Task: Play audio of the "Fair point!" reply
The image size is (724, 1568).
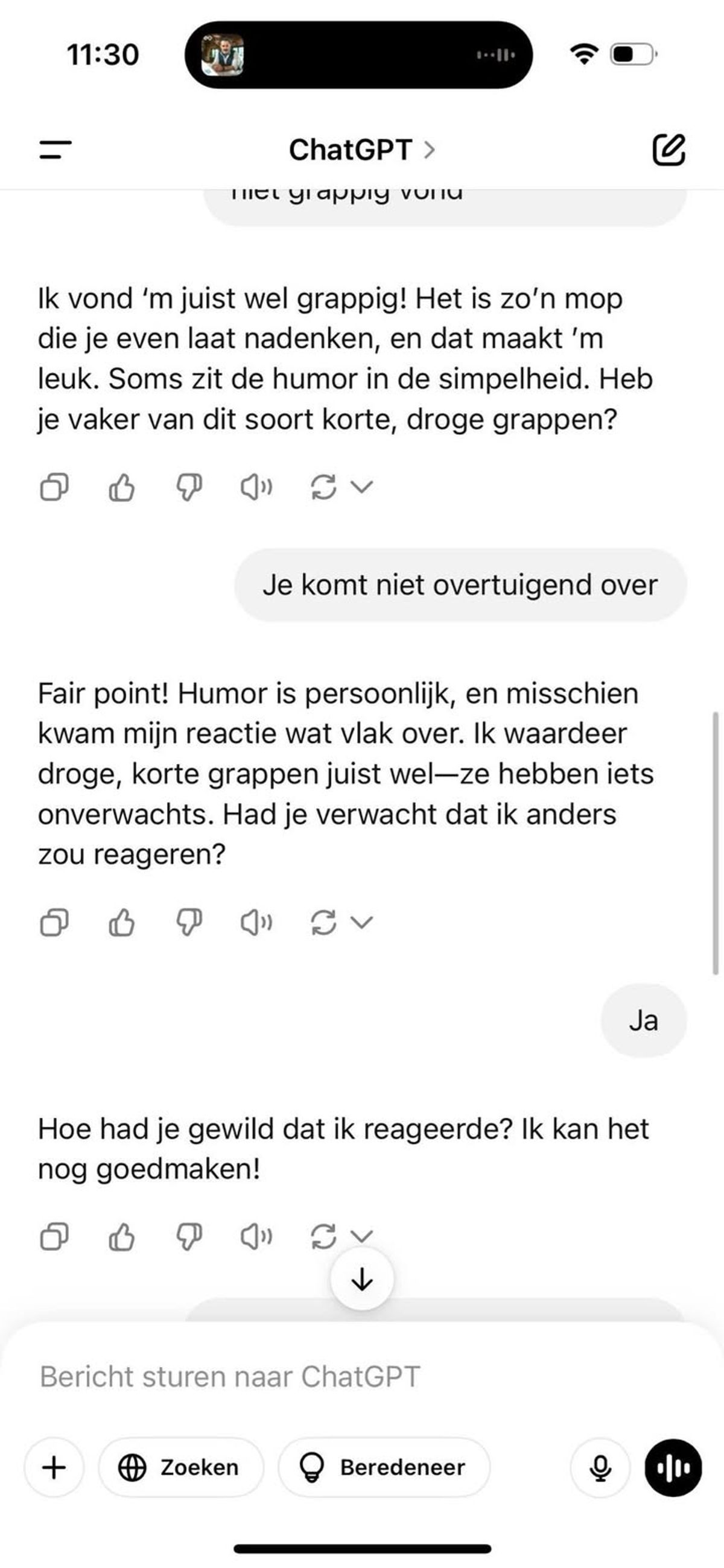Action: (x=256, y=922)
